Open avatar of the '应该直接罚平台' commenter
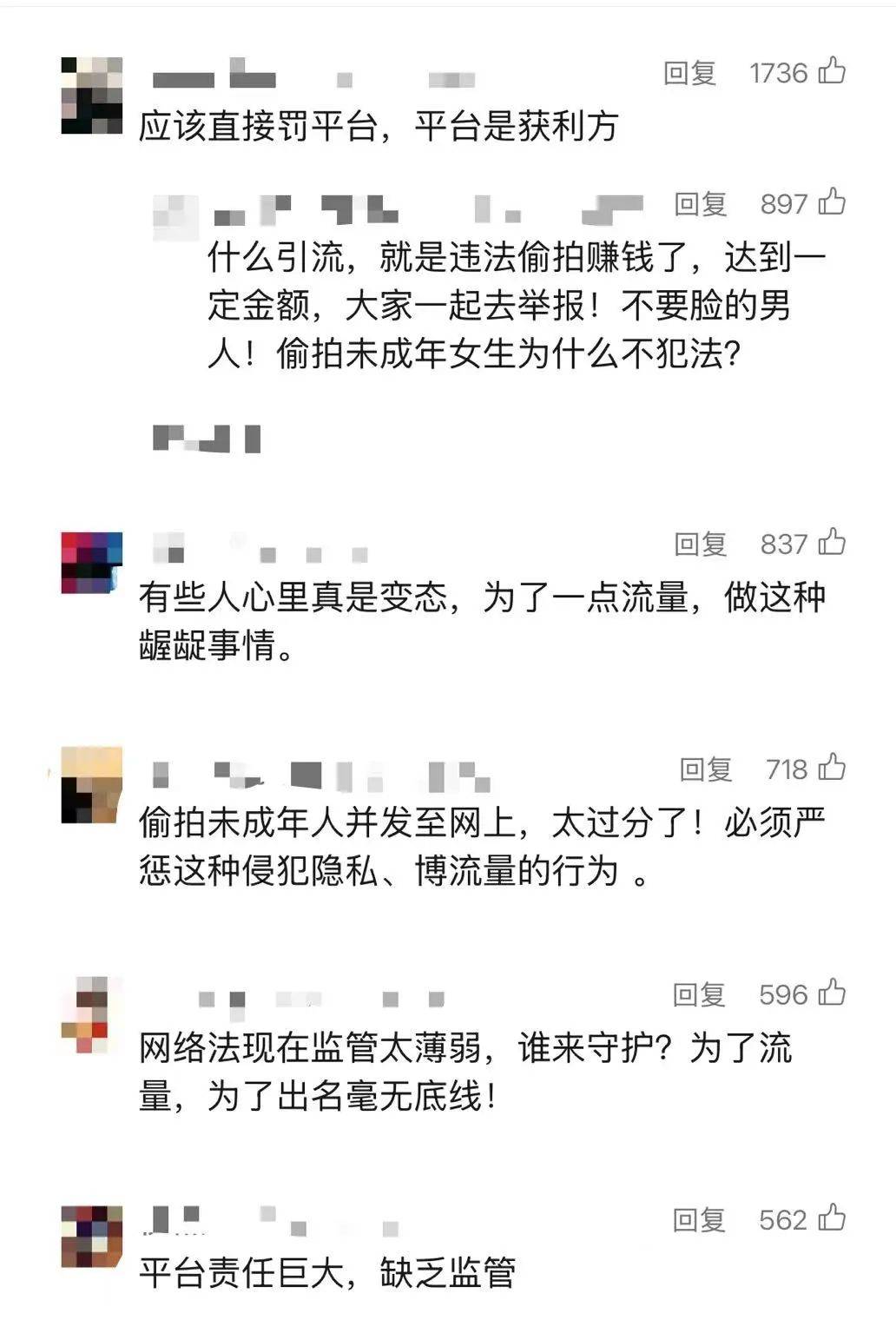The width and height of the screenshot is (896, 1320). coord(92,96)
